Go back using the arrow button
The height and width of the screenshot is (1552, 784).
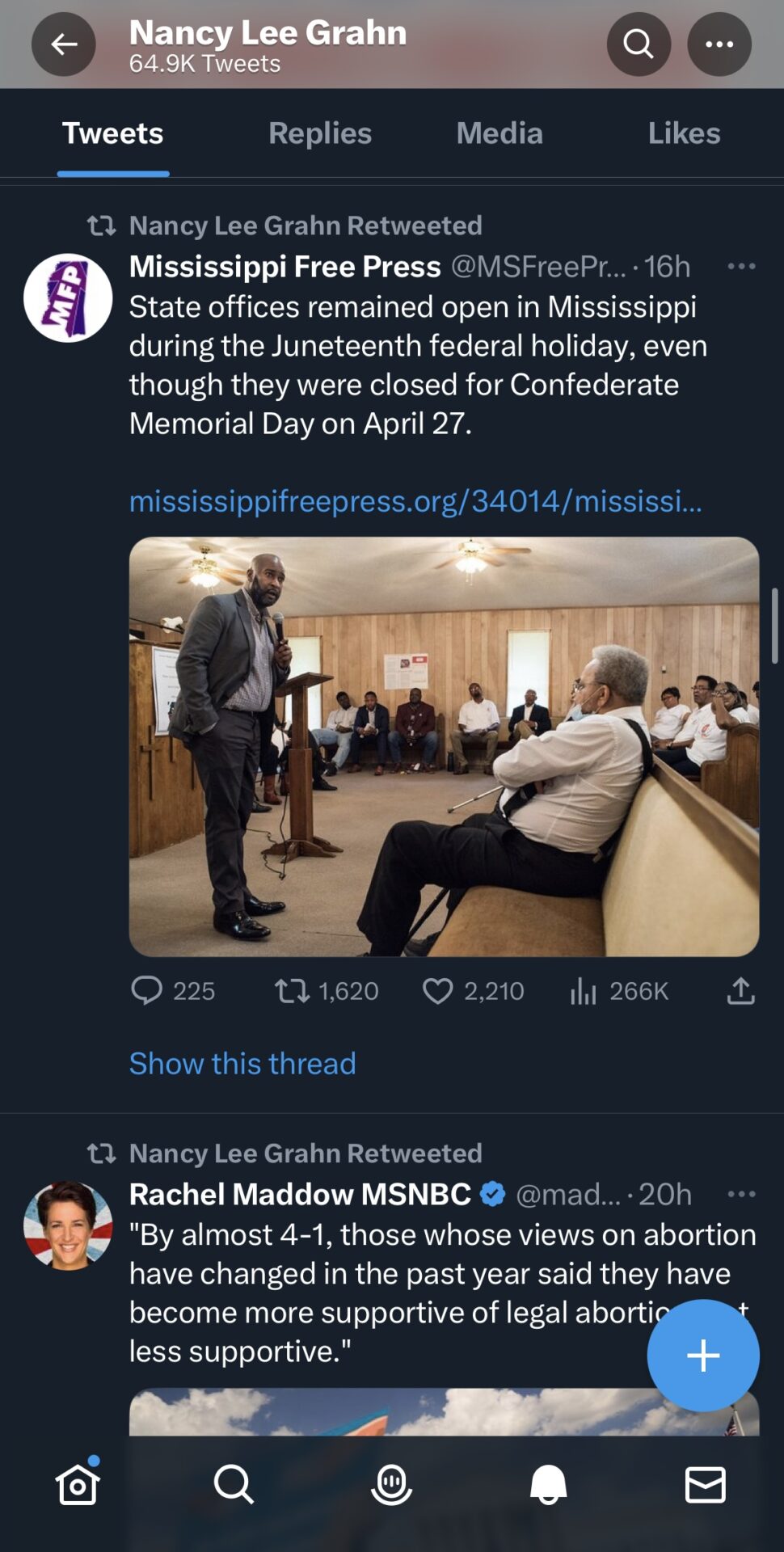pyautogui.click(x=64, y=44)
